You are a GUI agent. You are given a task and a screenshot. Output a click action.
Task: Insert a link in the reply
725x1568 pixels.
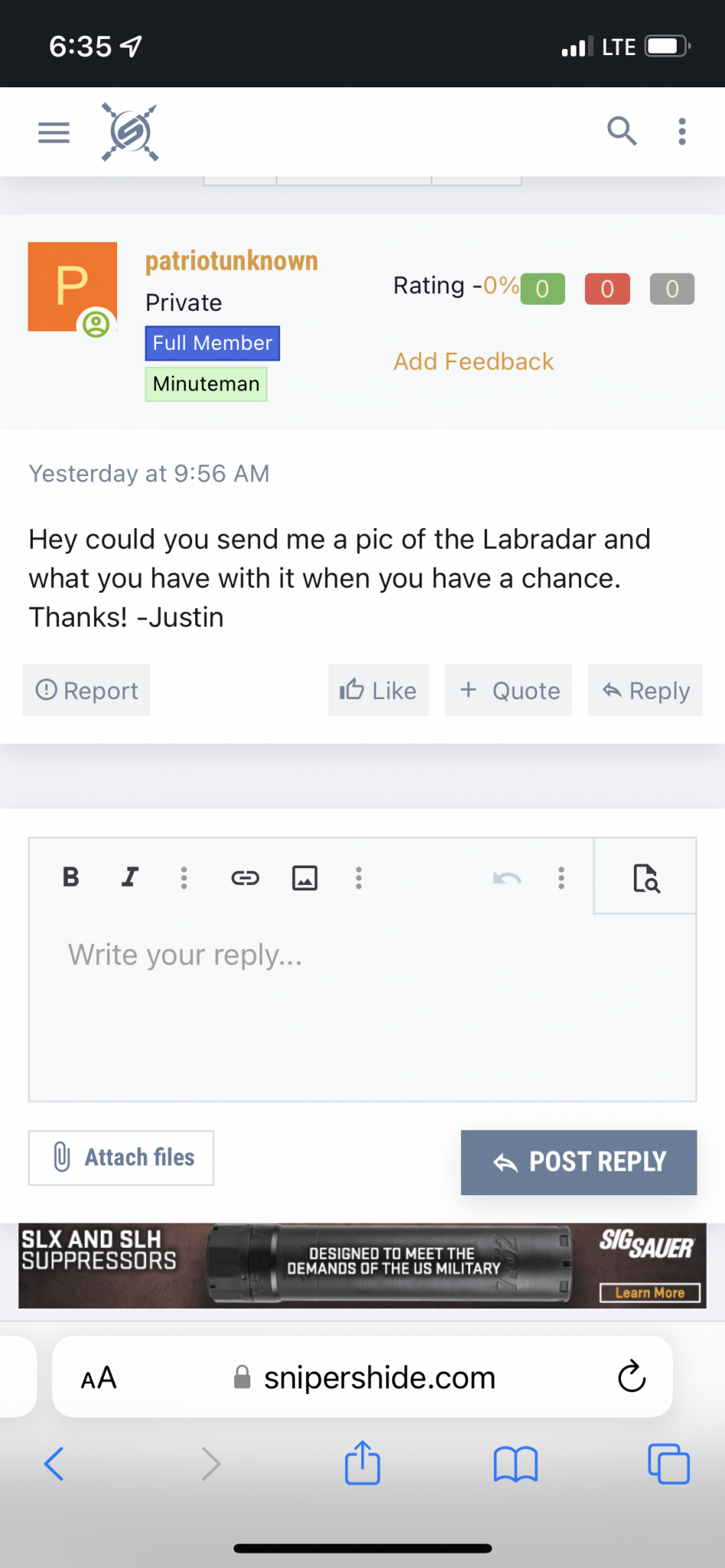tap(245, 877)
